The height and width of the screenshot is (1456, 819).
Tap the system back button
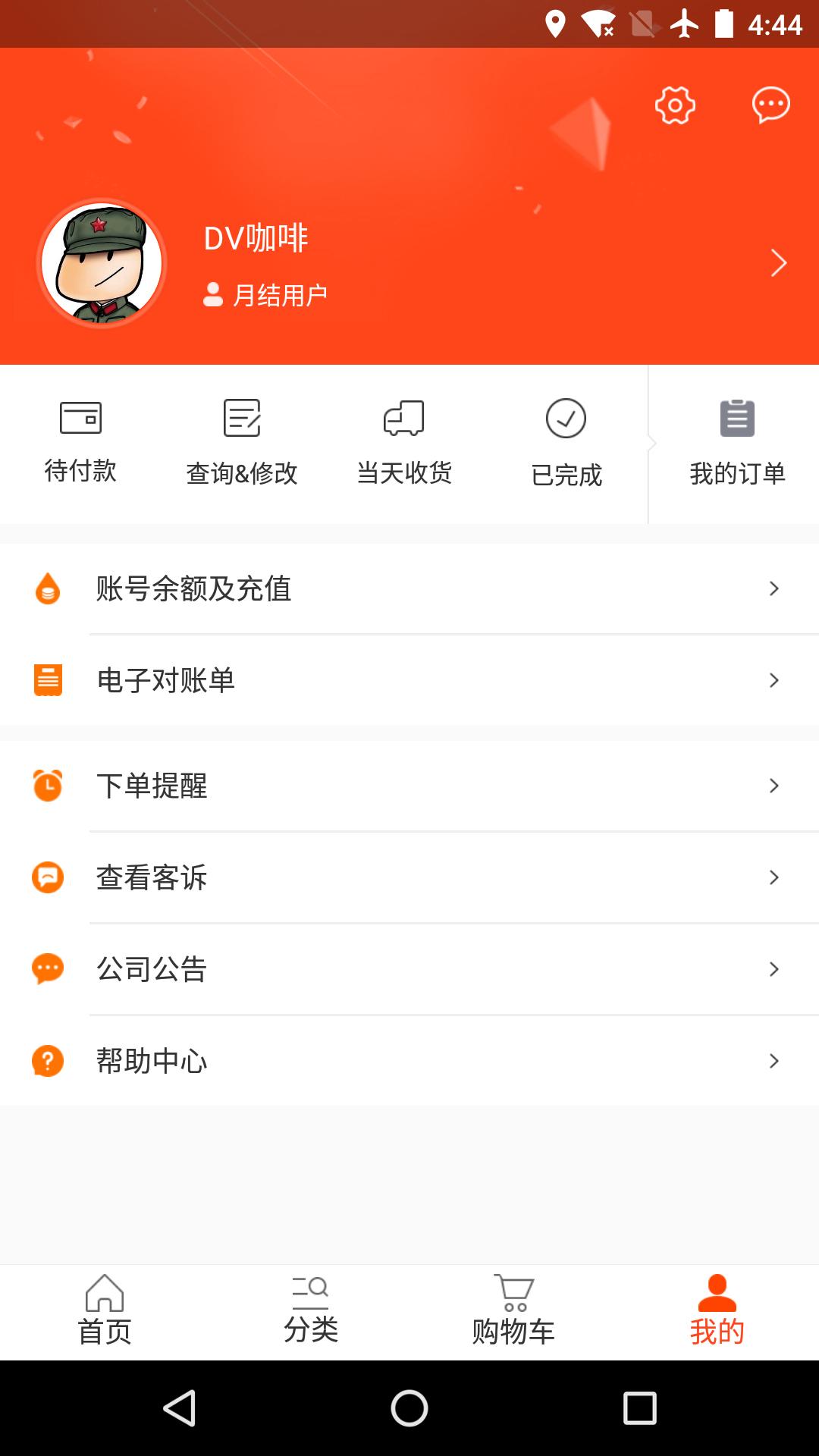pyautogui.click(x=180, y=1408)
